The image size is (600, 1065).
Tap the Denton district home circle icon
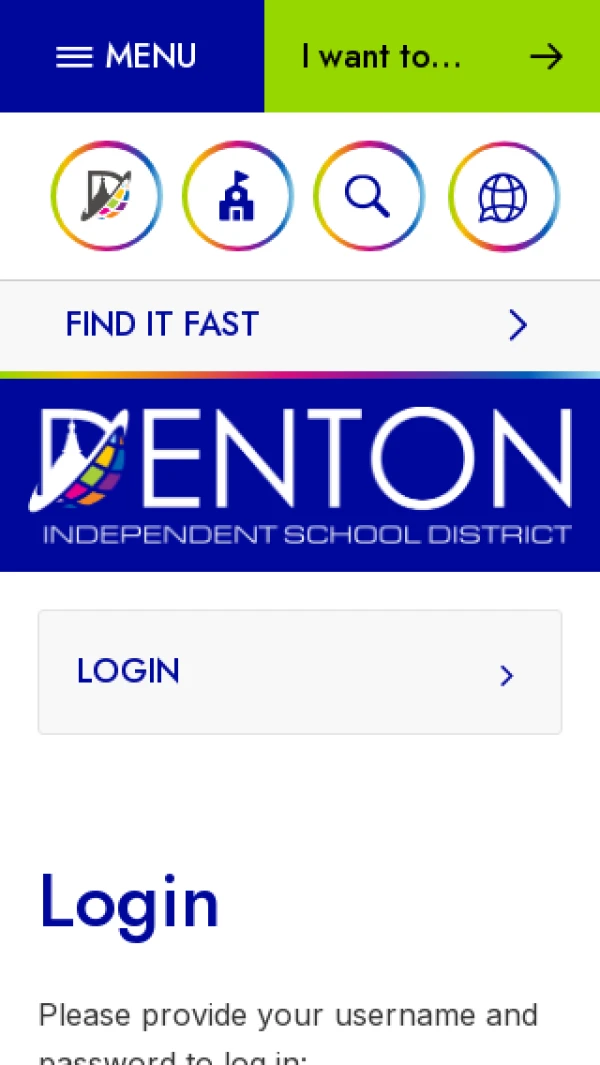point(107,196)
